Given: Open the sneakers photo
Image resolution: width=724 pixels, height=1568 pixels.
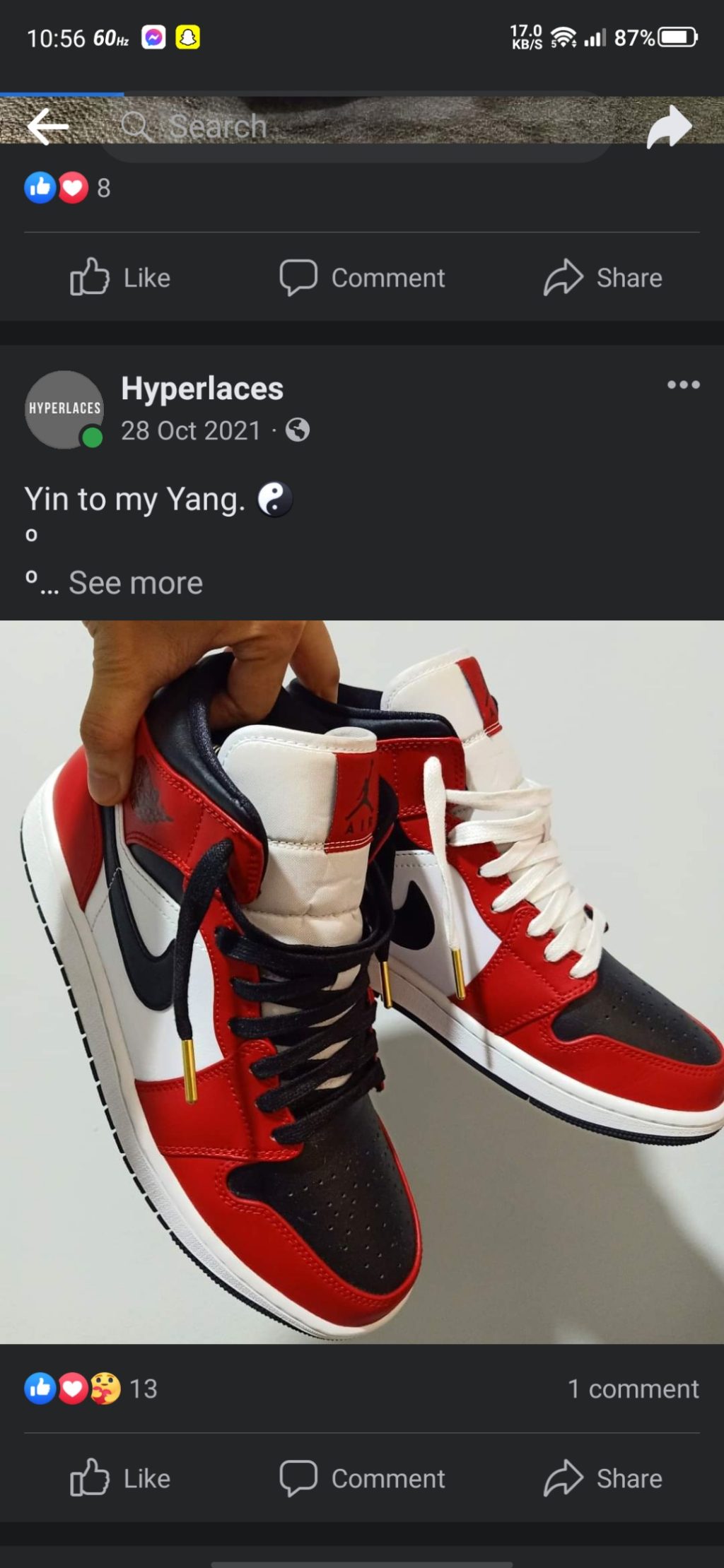Looking at the screenshot, I should [x=362, y=982].
